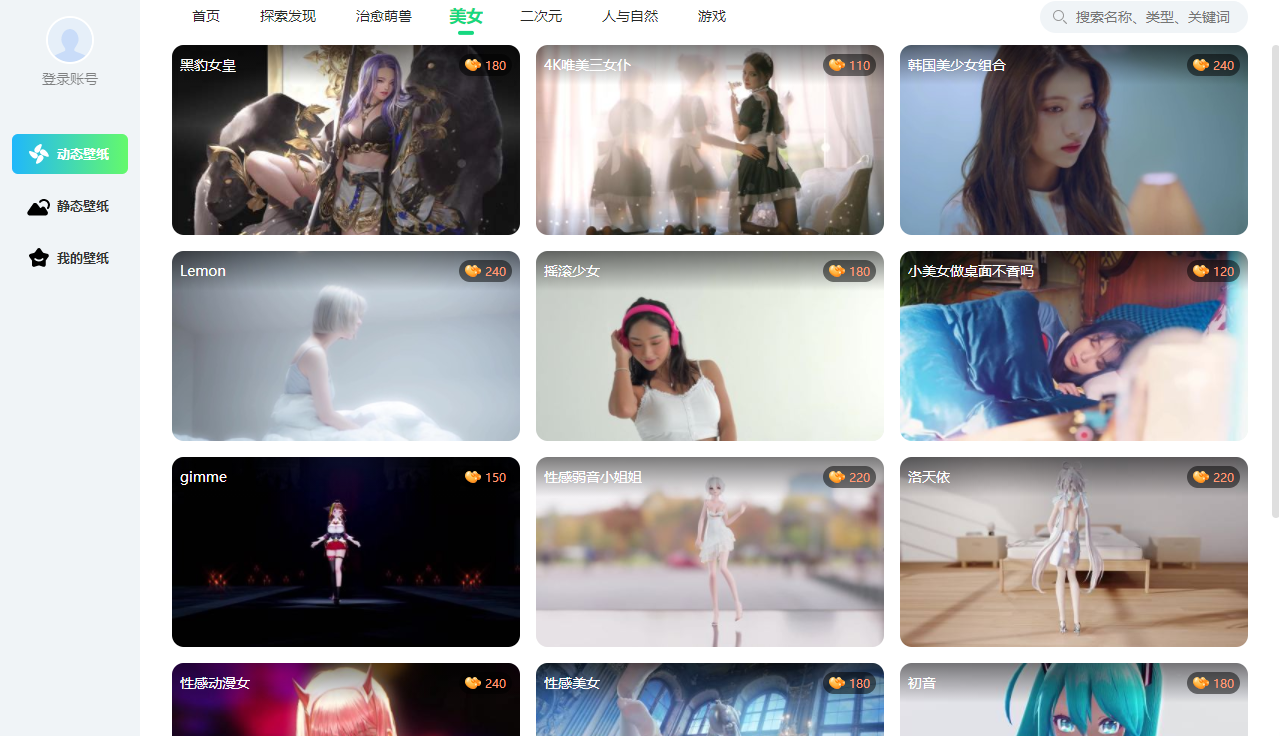
Task: Select the 人与自然 tab
Action: (630, 16)
